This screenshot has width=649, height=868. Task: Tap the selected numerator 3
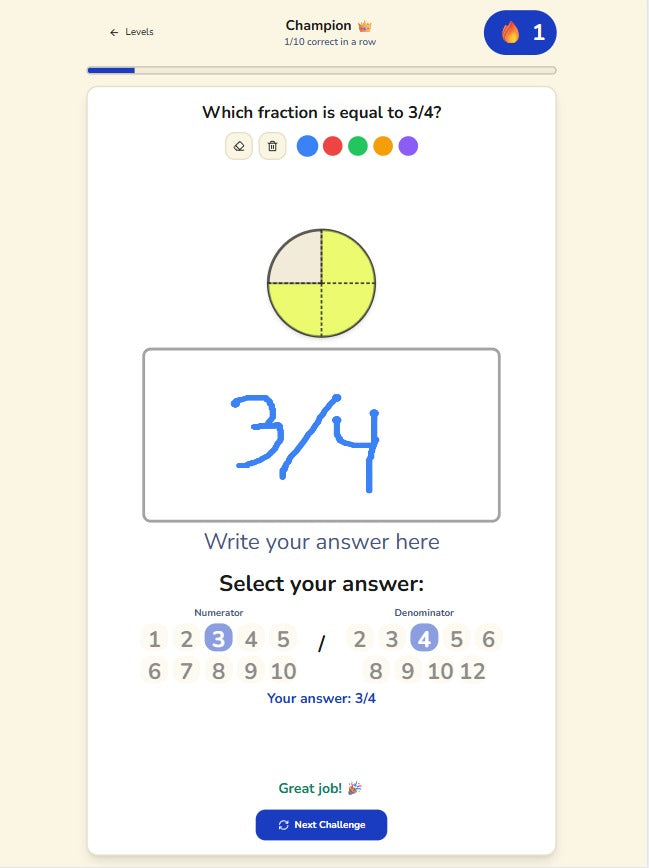219,639
